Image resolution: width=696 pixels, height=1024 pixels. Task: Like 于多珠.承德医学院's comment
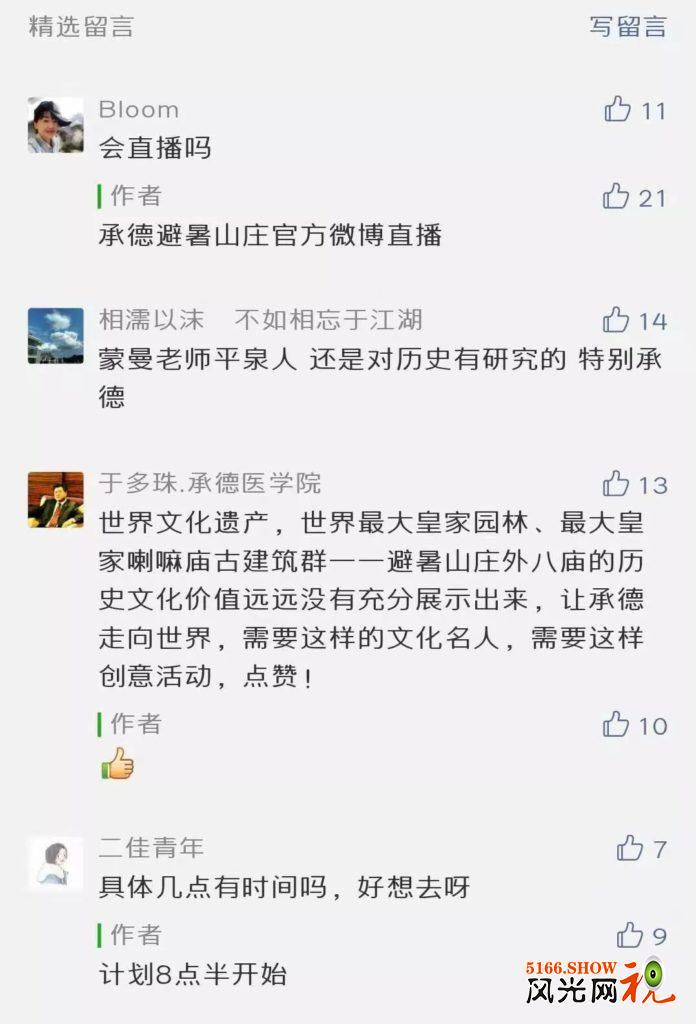pyautogui.click(x=617, y=485)
